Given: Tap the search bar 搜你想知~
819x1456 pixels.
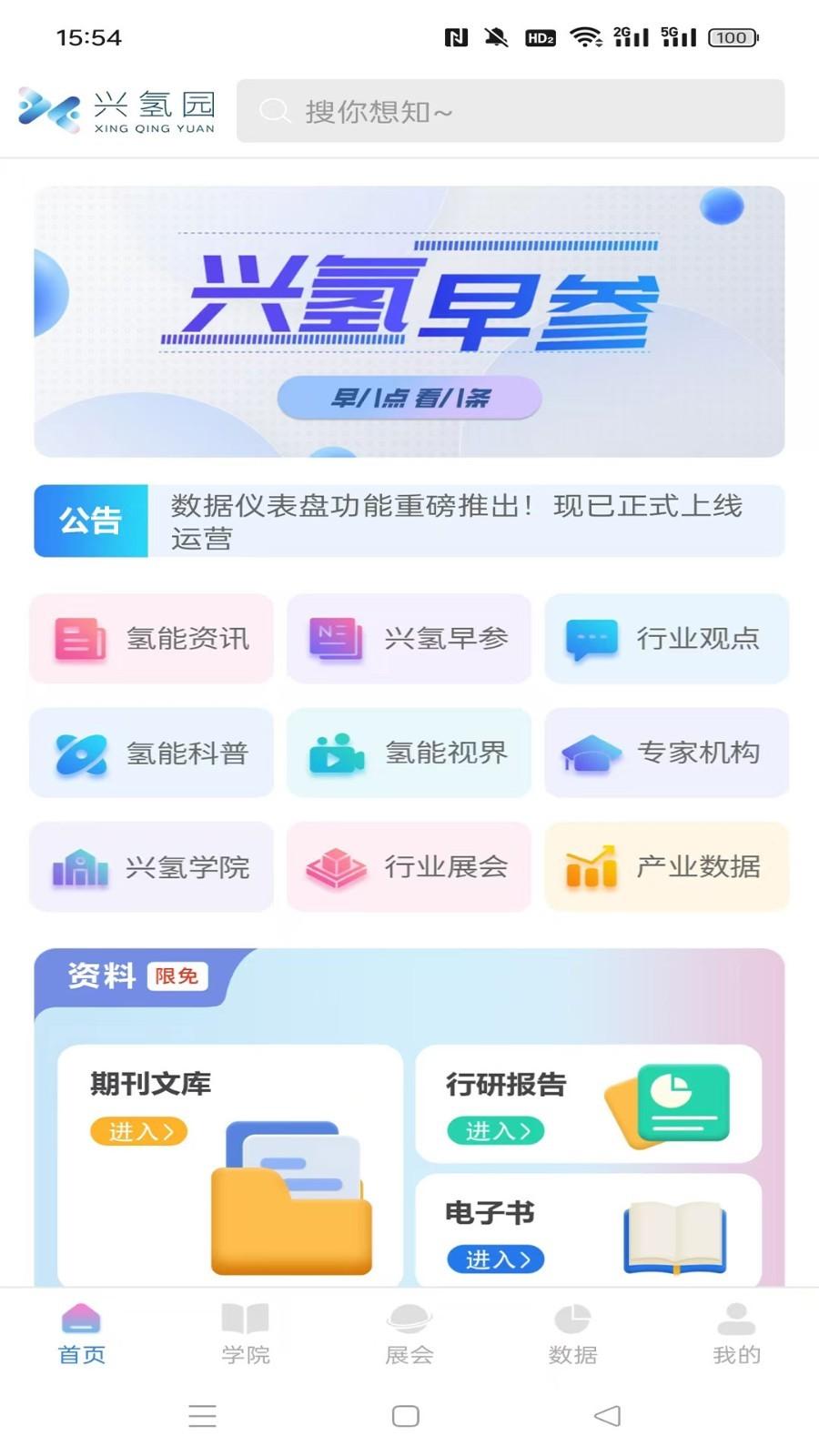Looking at the screenshot, I should coord(510,111).
